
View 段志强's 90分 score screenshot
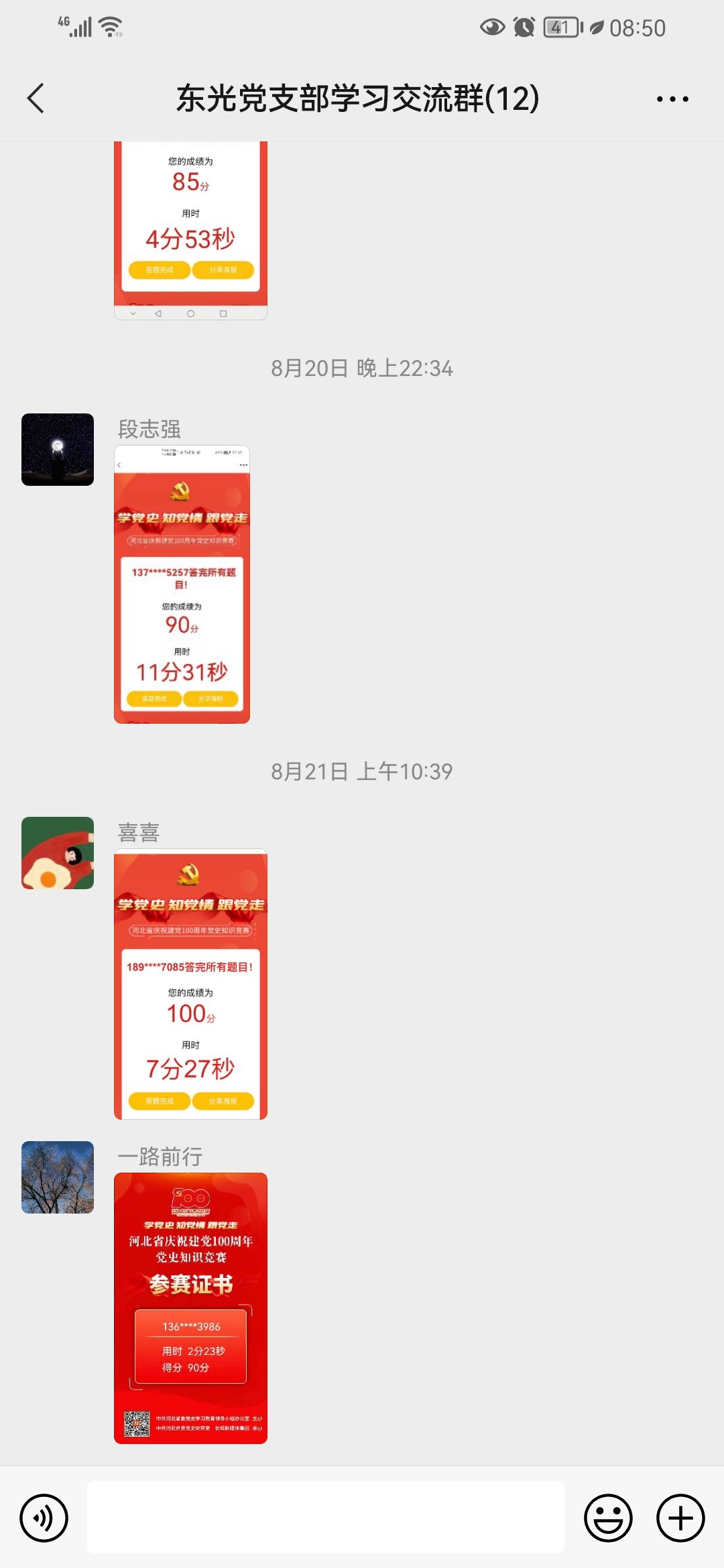(182, 584)
